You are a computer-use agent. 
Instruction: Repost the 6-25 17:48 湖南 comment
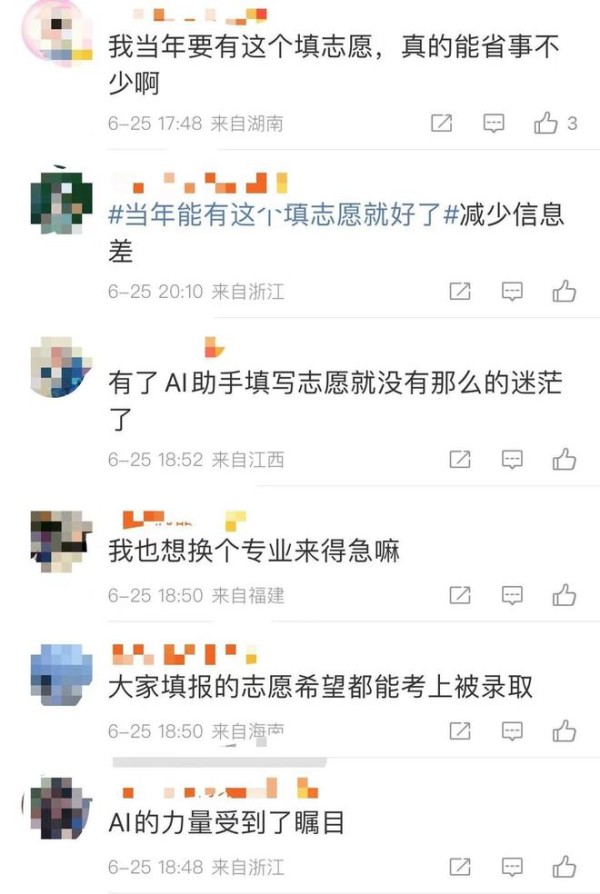pos(441,123)
